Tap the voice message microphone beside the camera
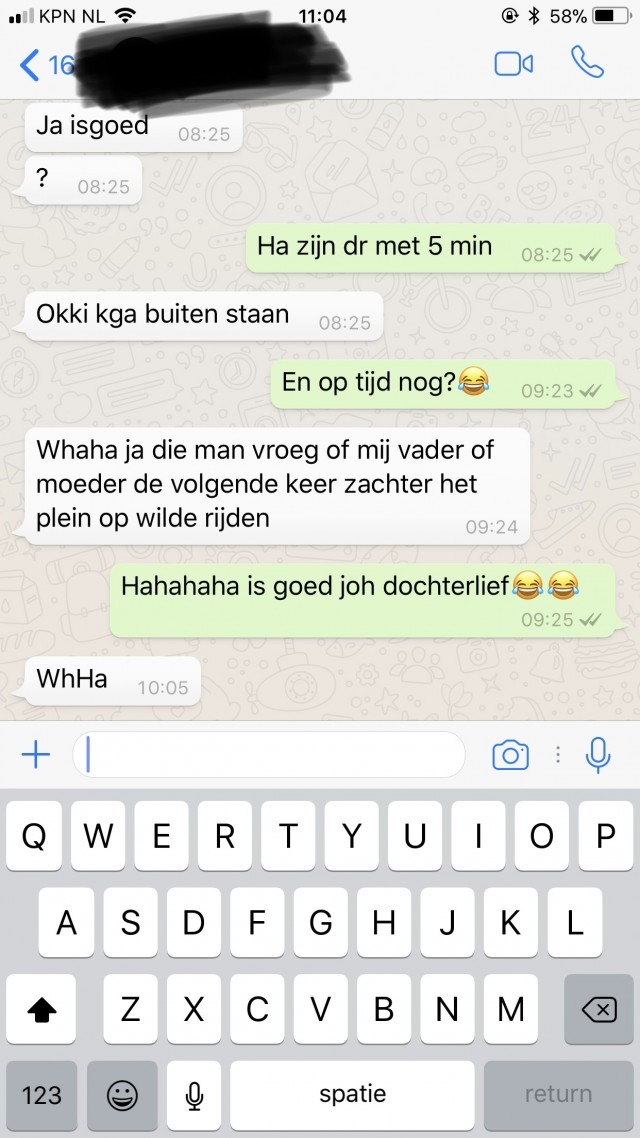 tap(598, 756)
